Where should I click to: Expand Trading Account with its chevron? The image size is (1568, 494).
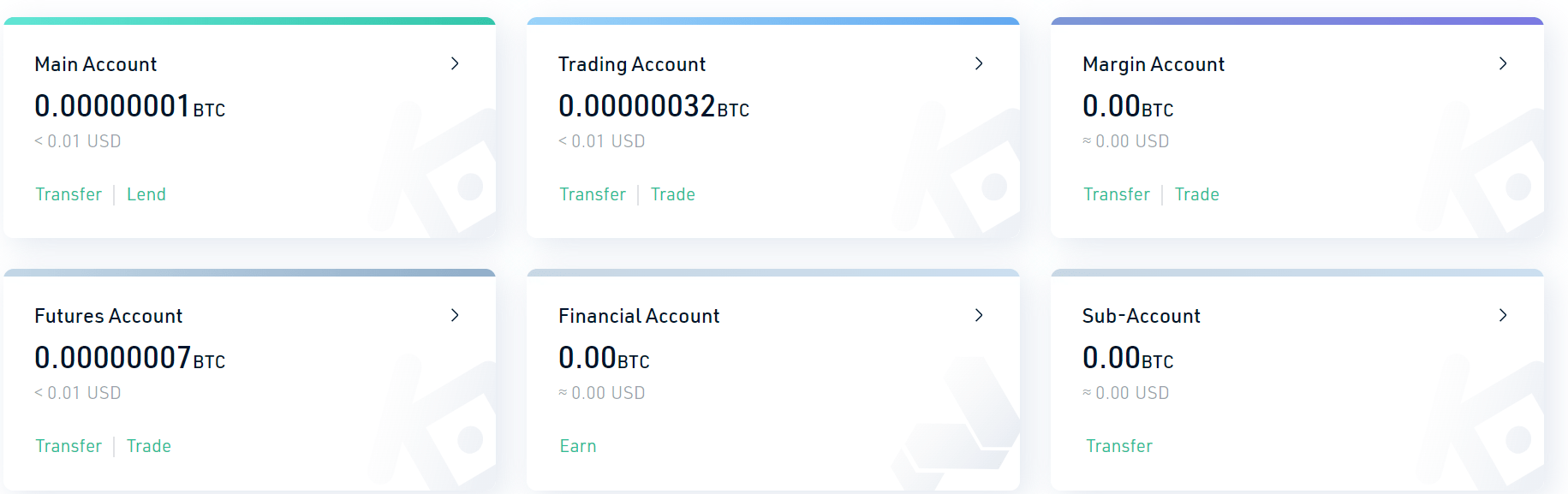(x=979, y=63)
